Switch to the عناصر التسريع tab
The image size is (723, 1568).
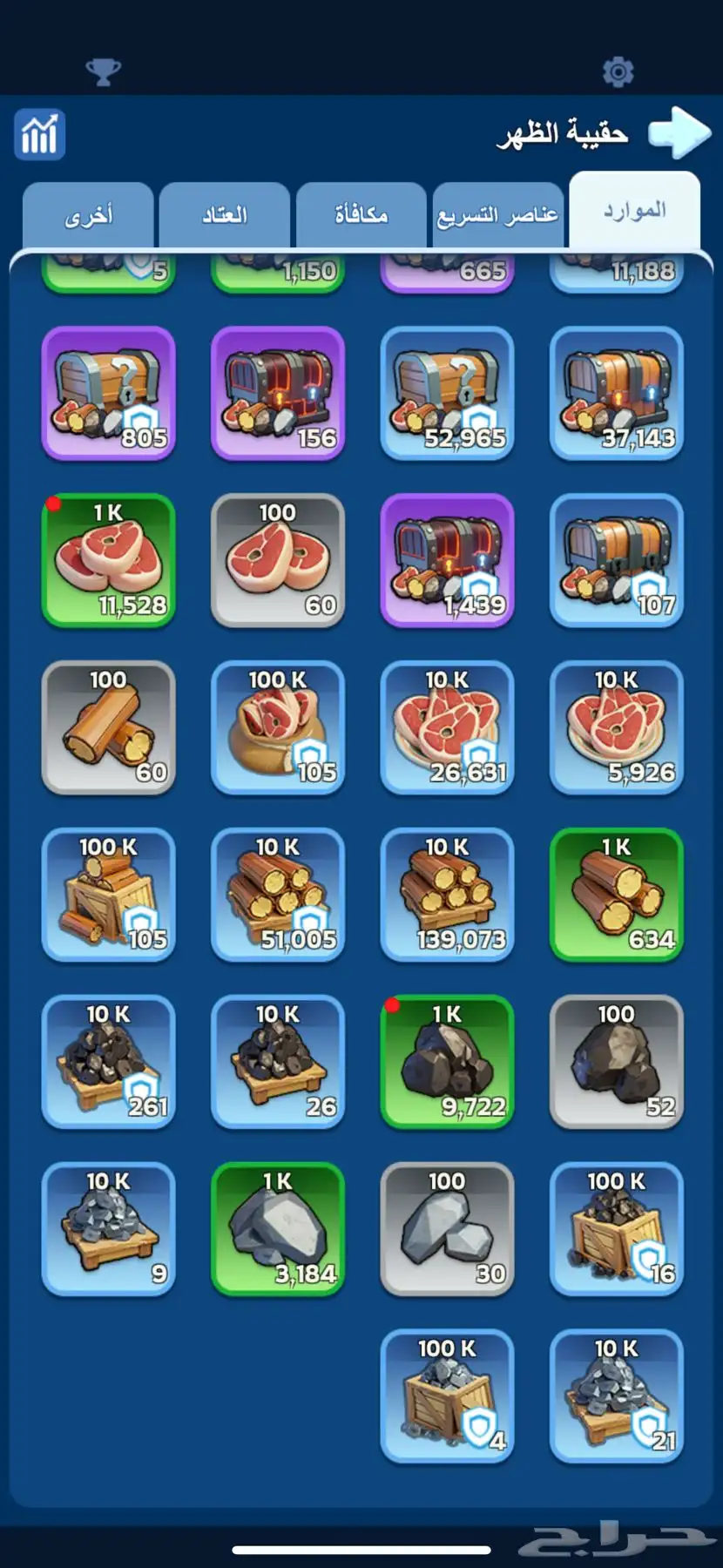pos(497,215)
